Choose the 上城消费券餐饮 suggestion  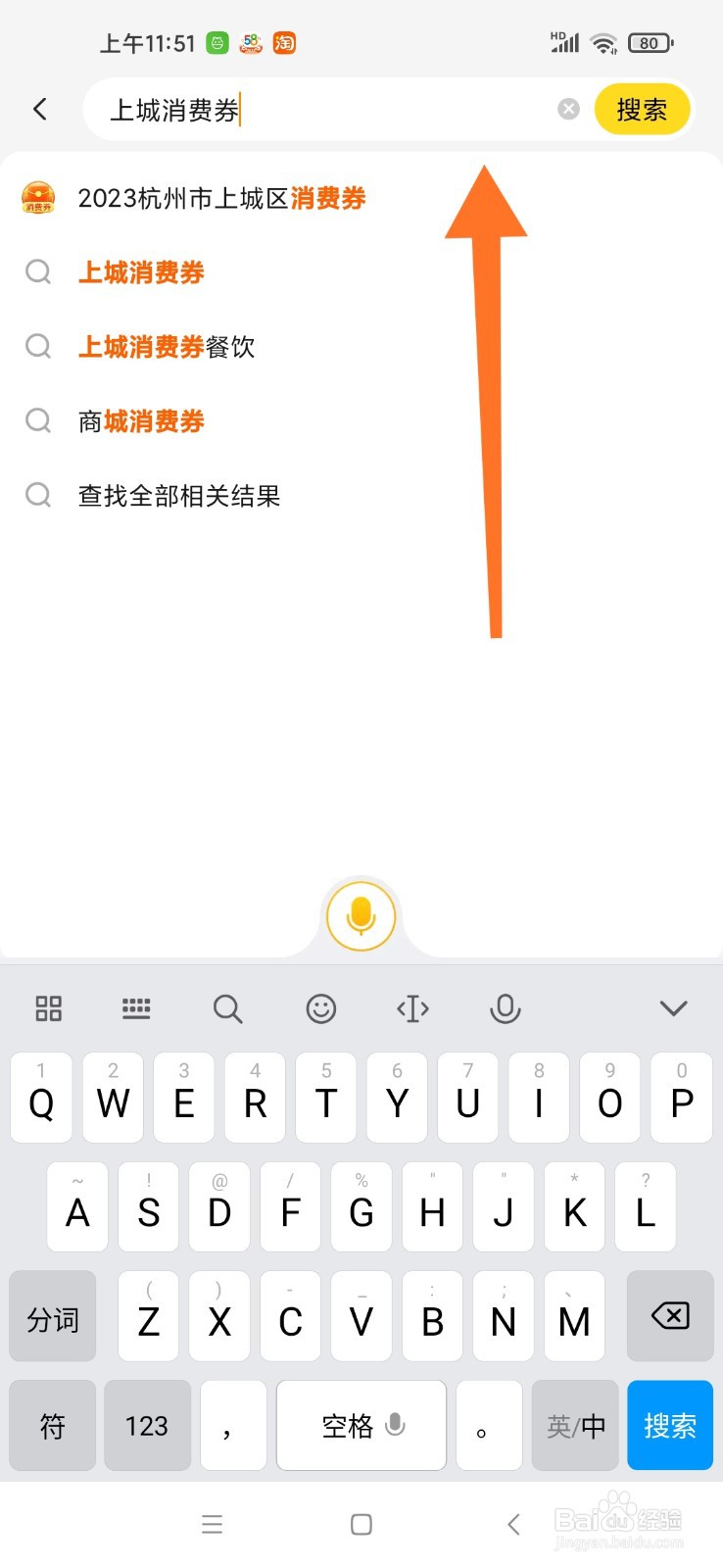[167, 347]
